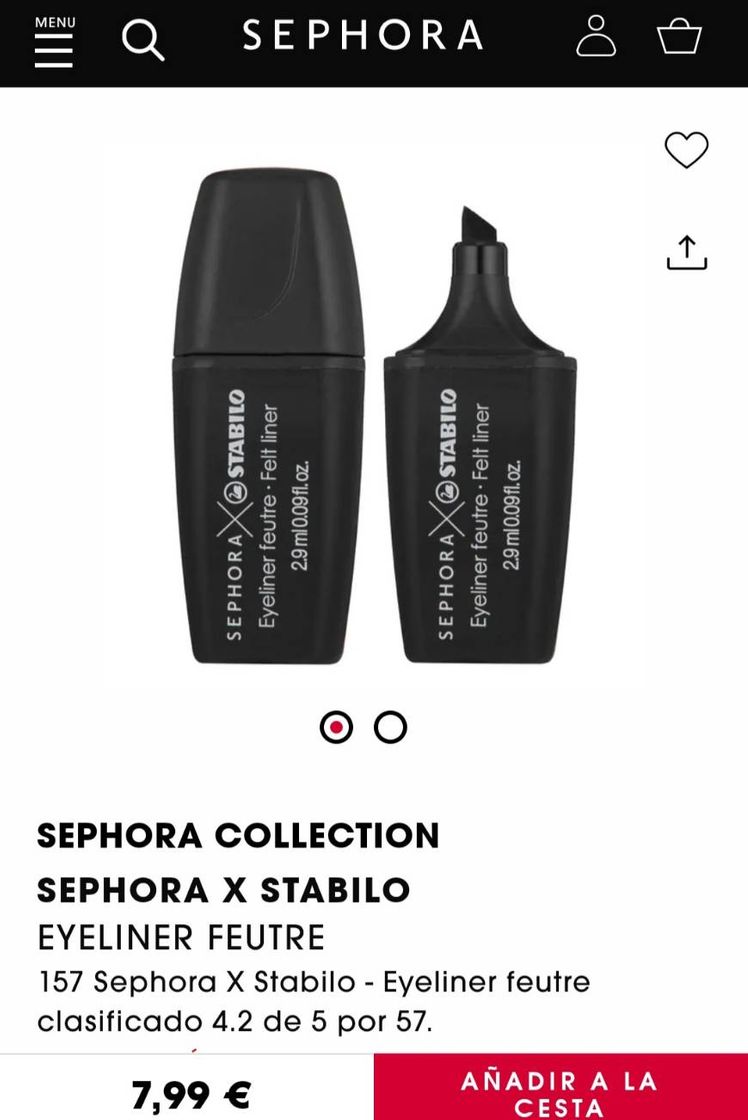Select the second carousel dot

pyautogui.click(x=390, y=728)
